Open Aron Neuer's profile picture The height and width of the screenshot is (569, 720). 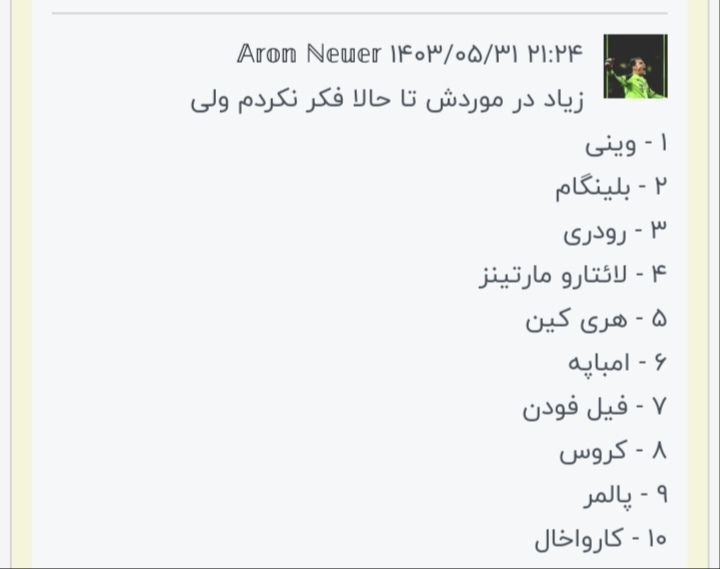tap(635, 66)
